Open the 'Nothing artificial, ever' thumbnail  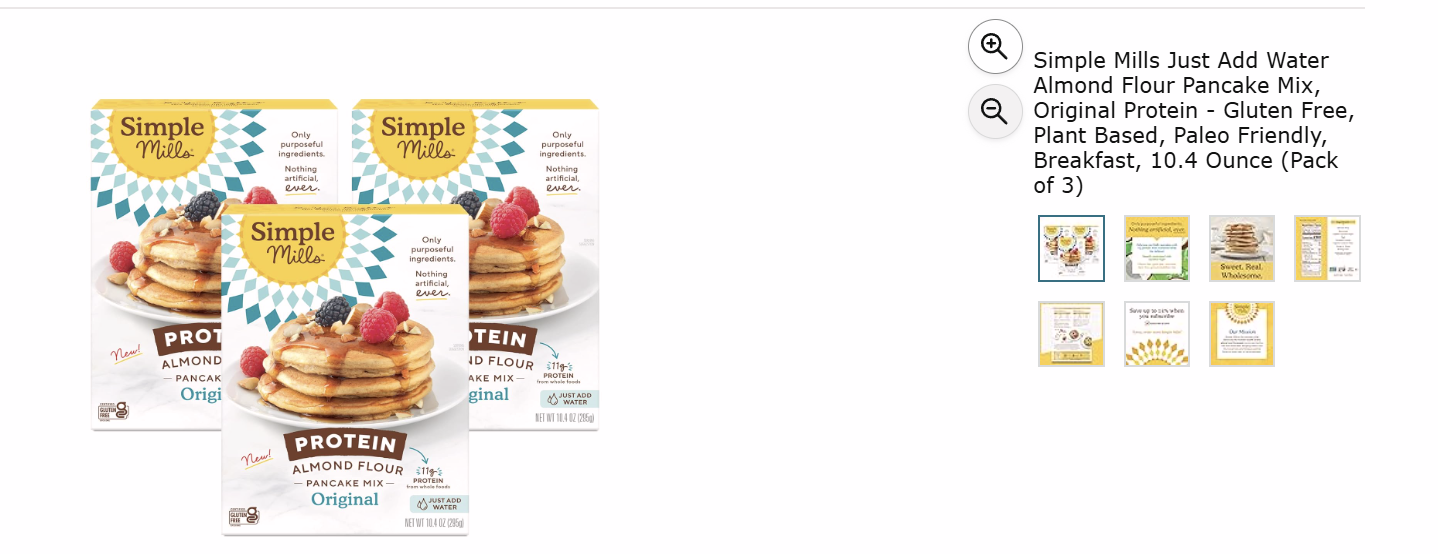pos(1156,248)
